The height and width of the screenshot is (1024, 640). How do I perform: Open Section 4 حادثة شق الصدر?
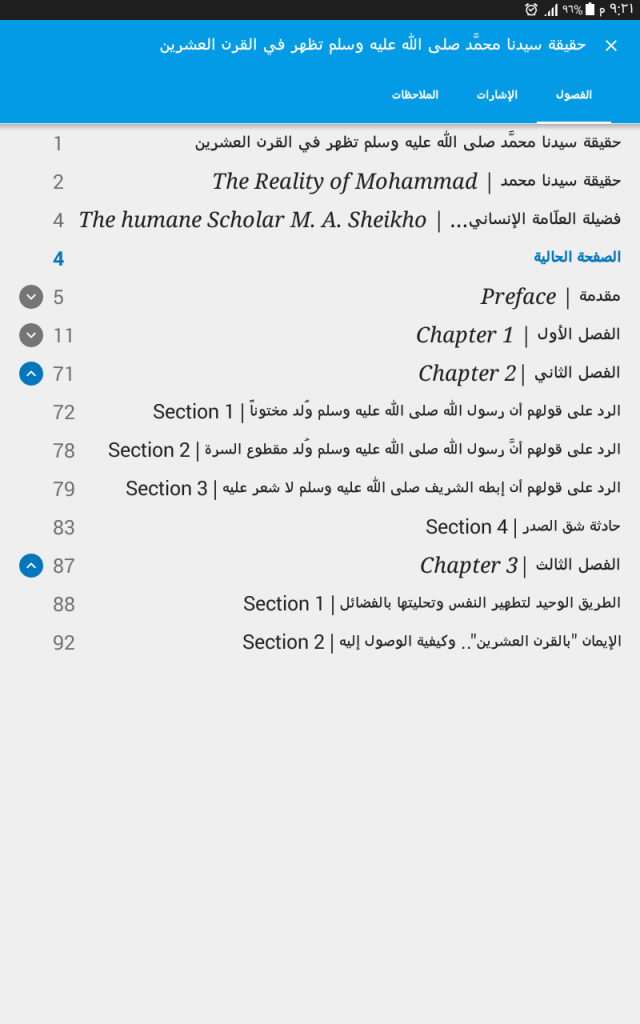(320, 527)
